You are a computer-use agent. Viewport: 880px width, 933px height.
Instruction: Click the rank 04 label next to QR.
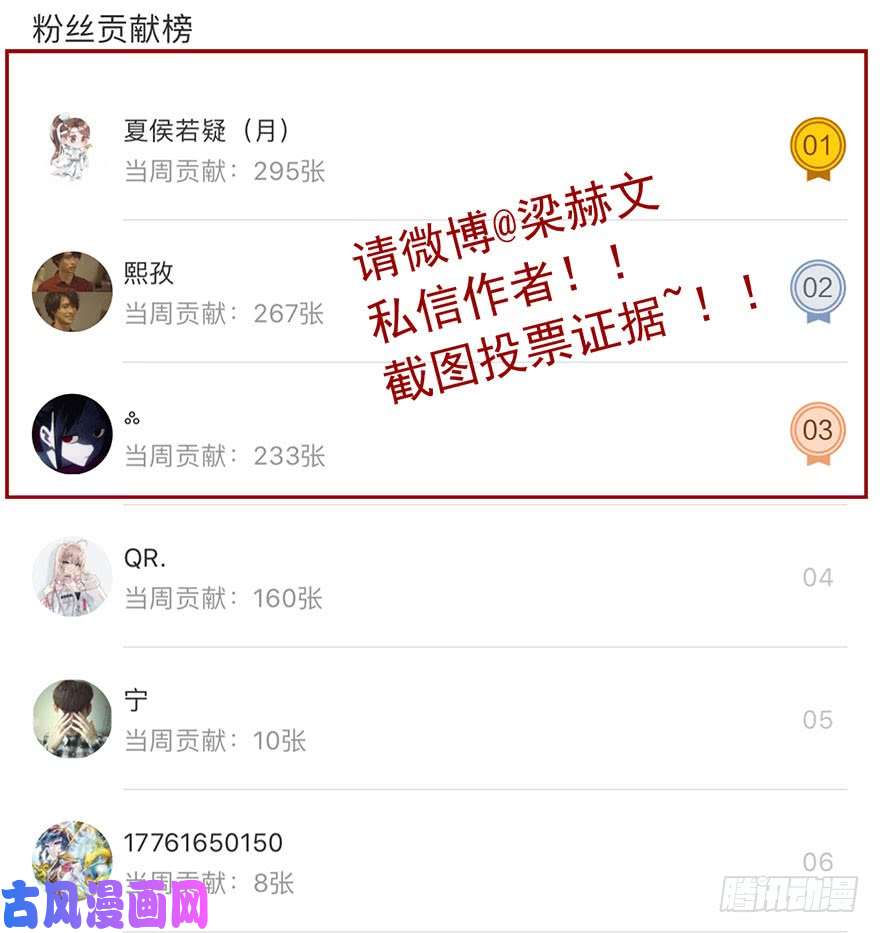coord(817,578)
